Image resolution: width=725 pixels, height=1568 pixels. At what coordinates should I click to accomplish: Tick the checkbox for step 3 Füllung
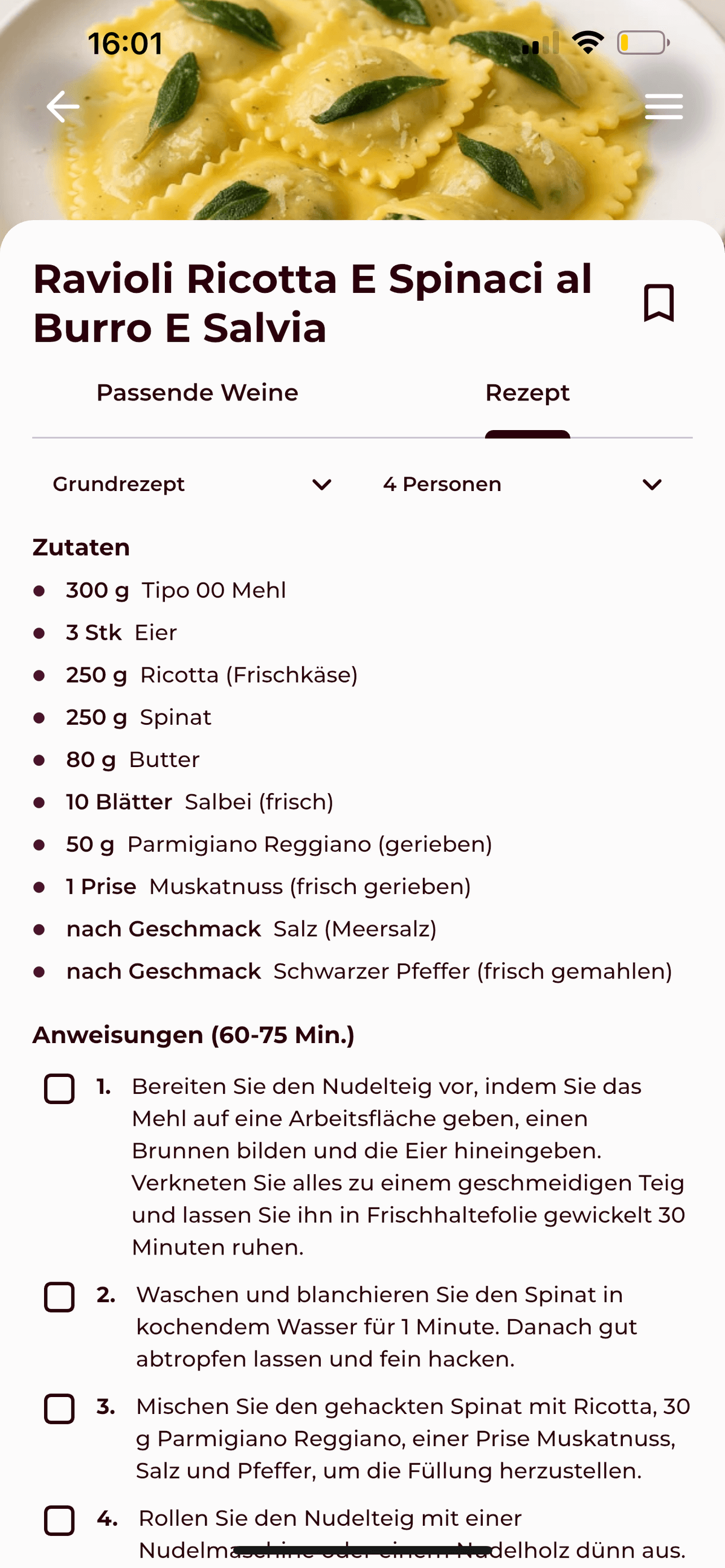(60, 1409)
